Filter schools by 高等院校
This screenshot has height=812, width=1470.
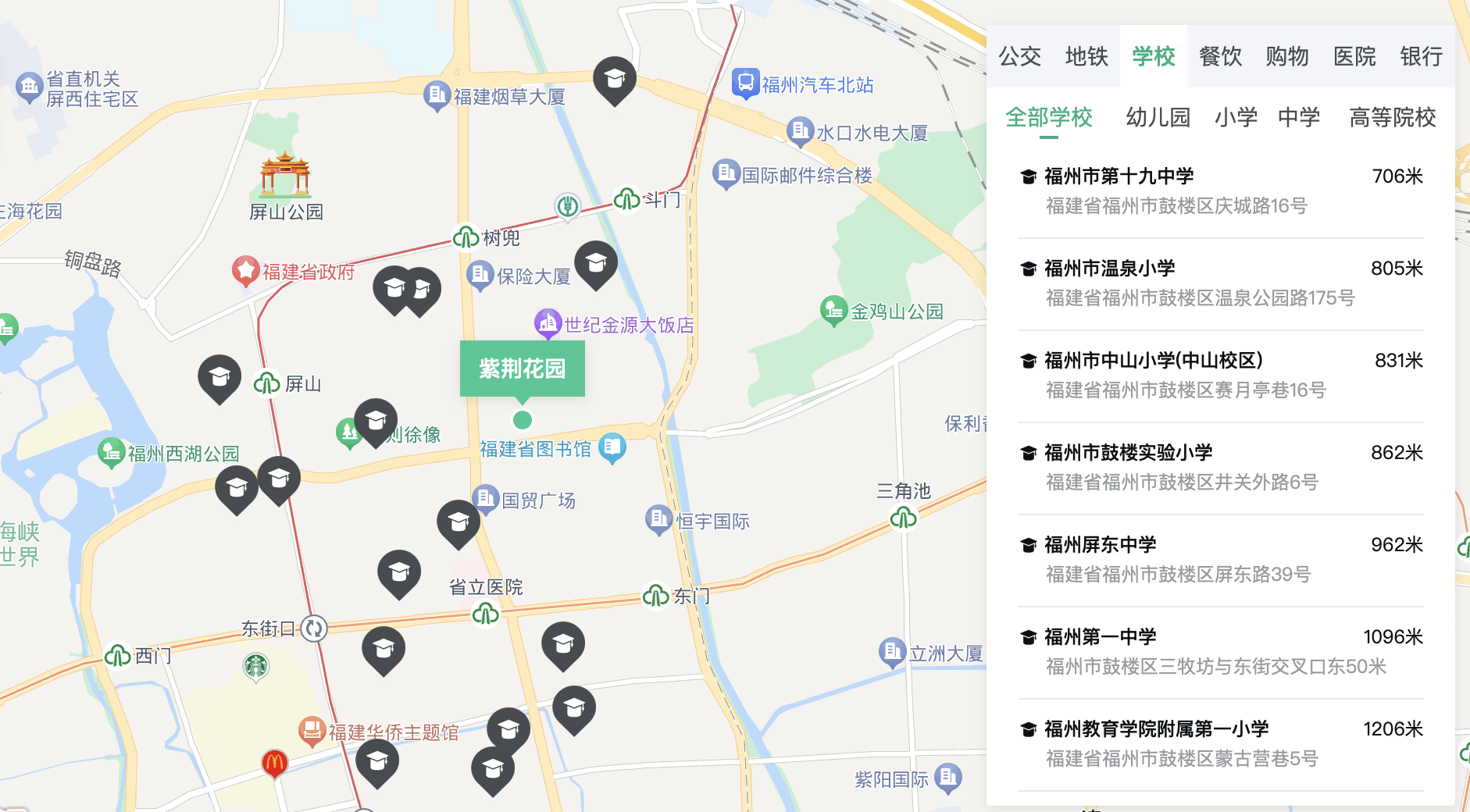tap(1392, 117)
